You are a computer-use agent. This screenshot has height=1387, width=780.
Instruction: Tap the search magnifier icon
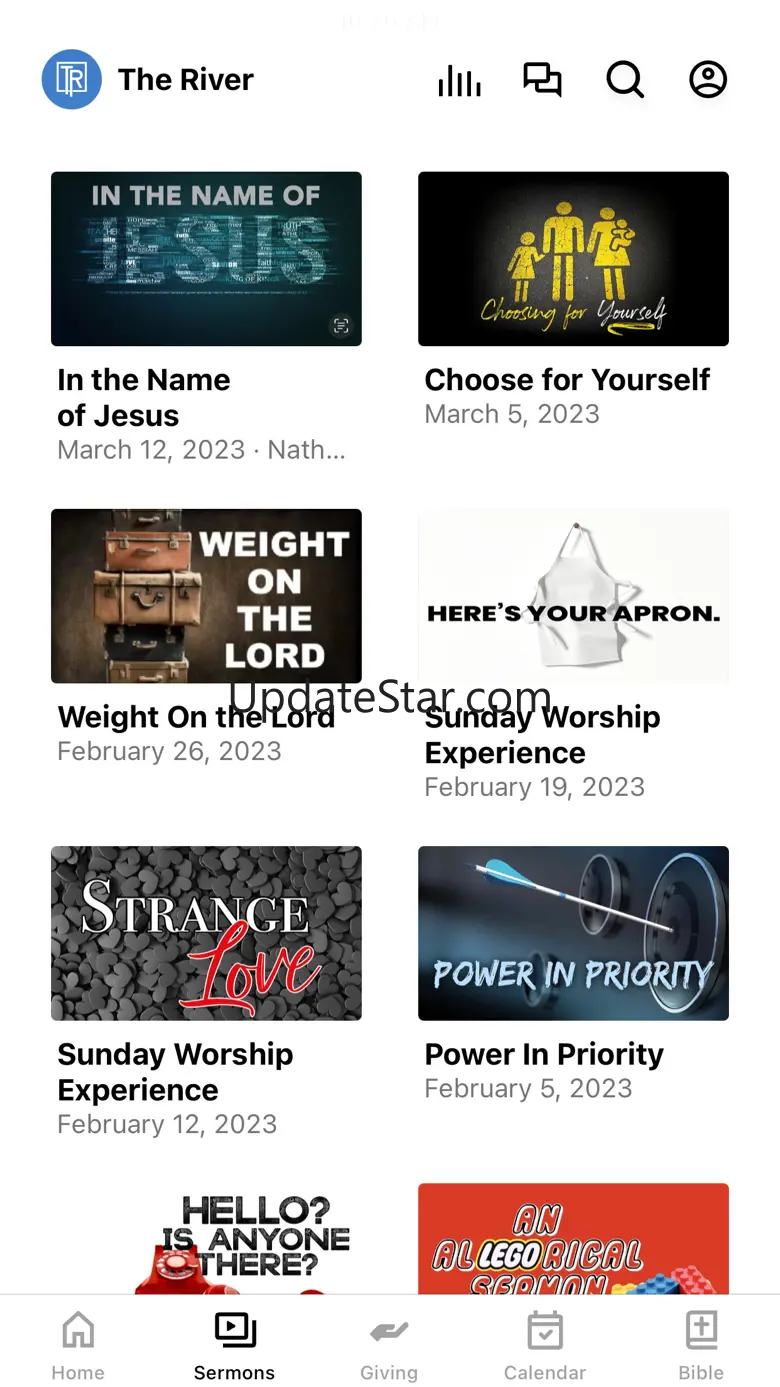[x=625, y=80]
